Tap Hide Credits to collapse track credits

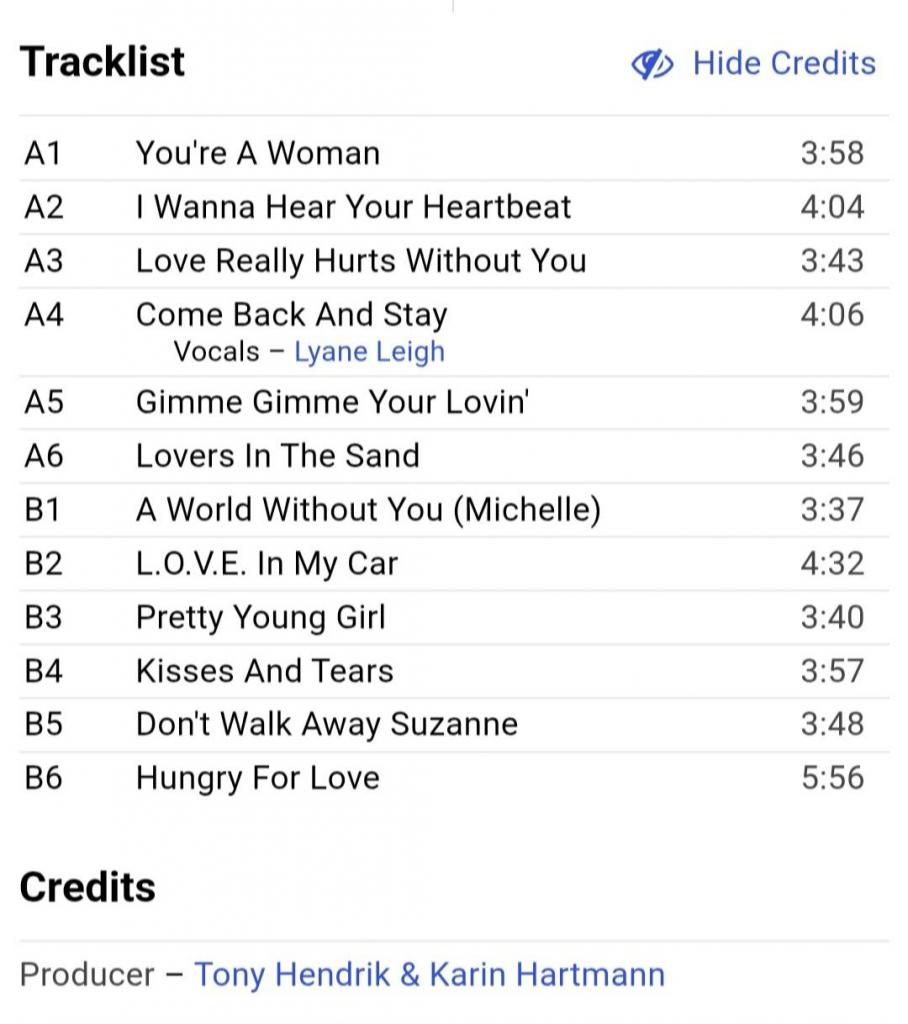[x=755, y=64]
